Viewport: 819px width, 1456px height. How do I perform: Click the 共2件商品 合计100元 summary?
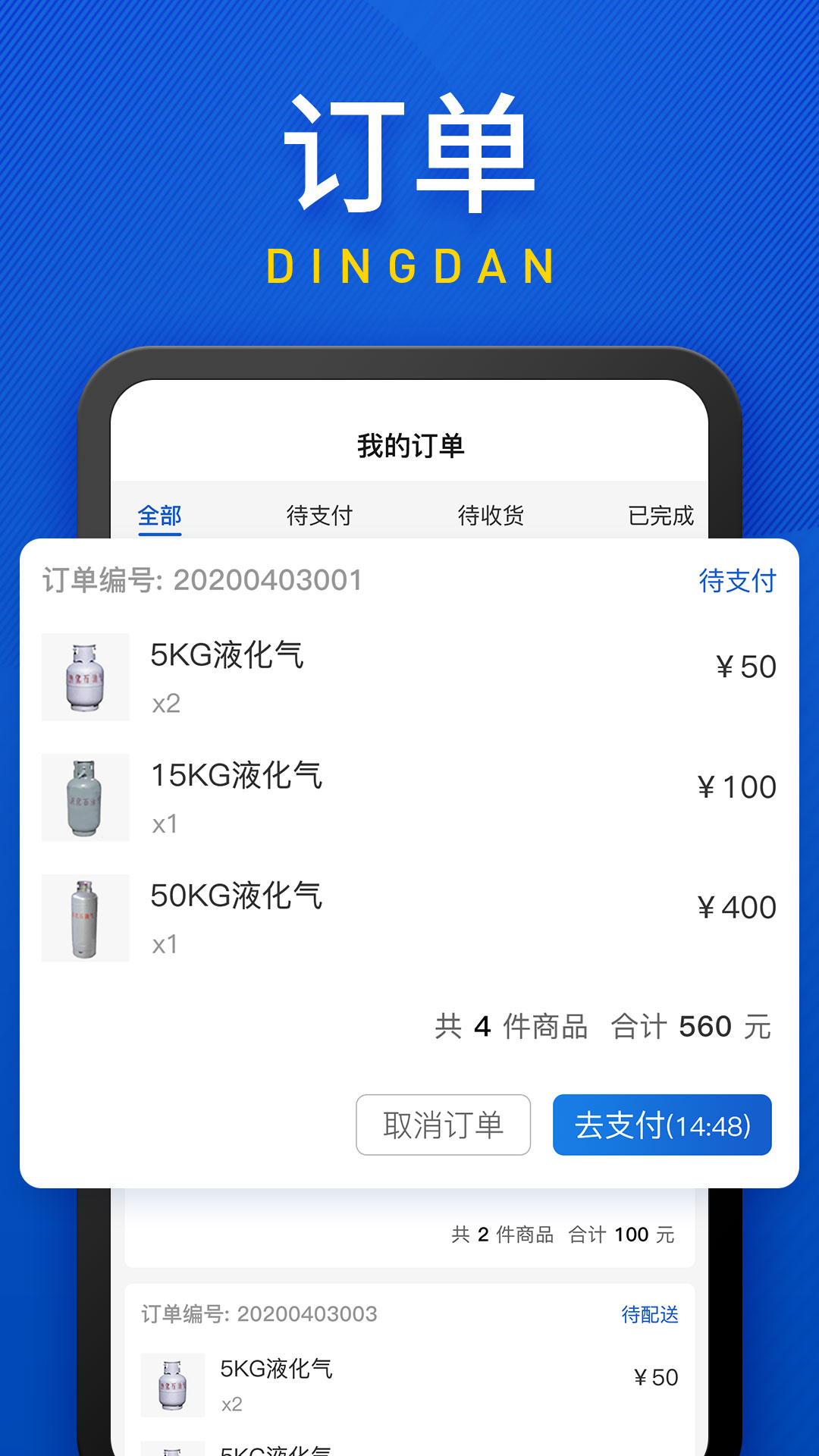pyautogui.click(x=561, y=1234)
